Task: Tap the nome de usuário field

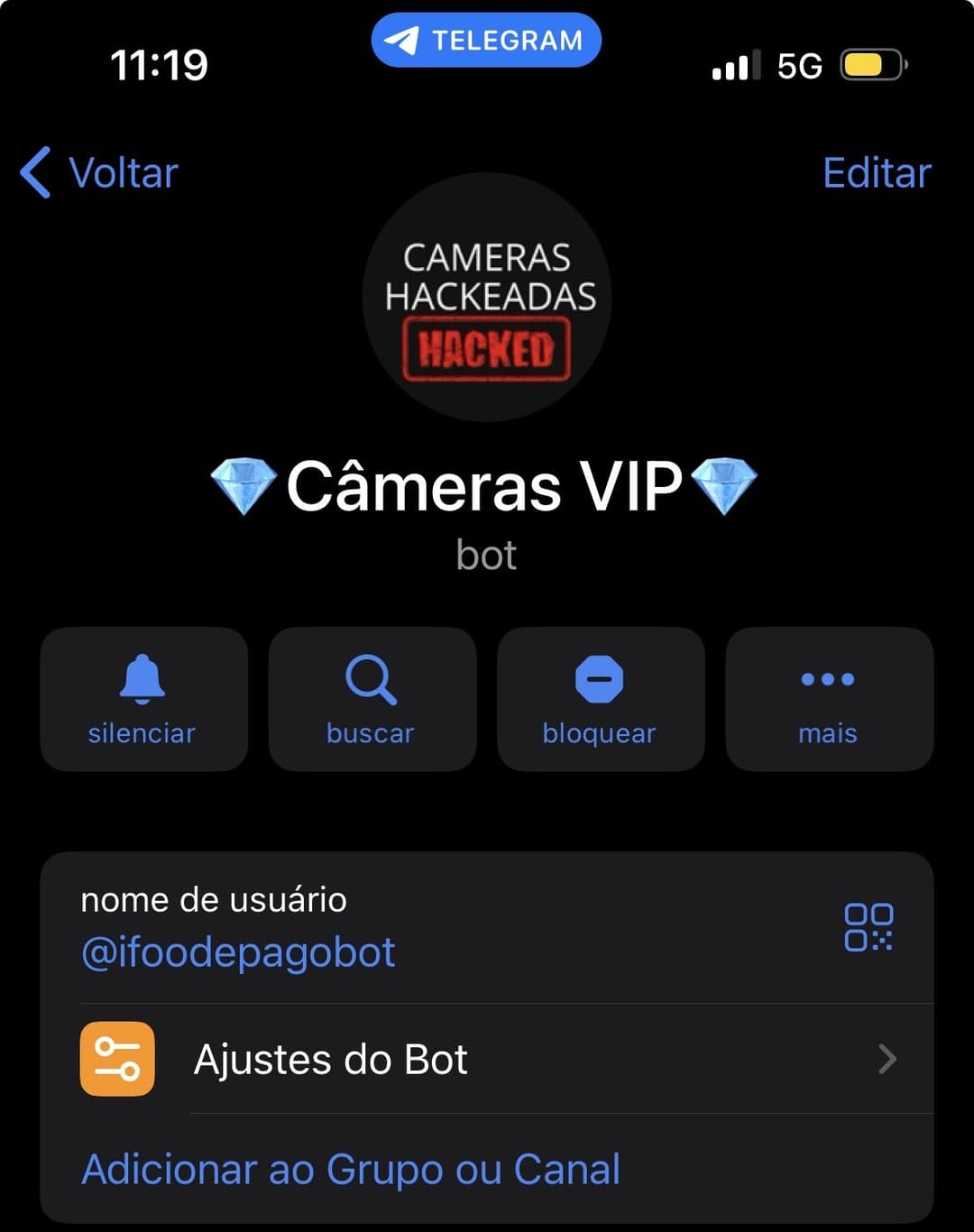Action: tap(214, 899)
